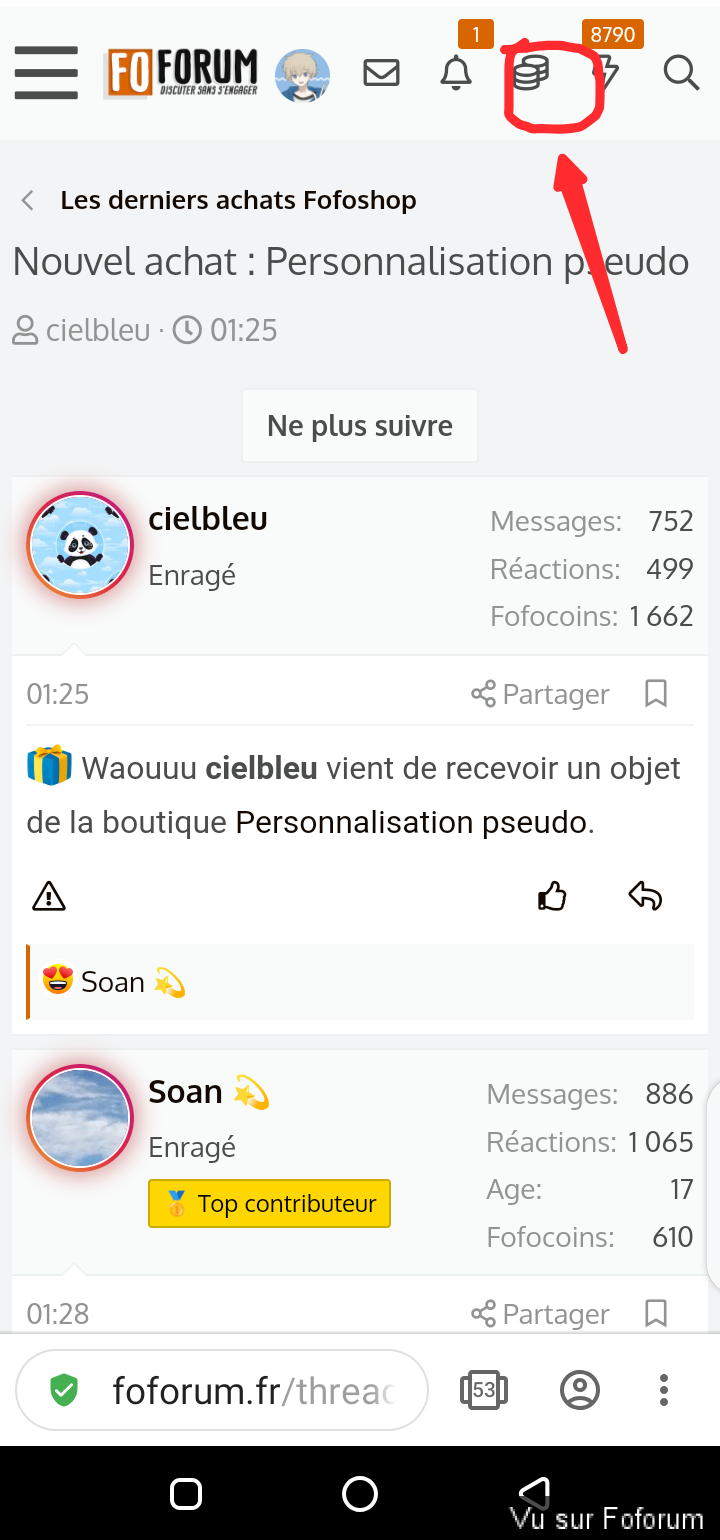Open the browser three-dot overflow menu
This screenshot has width=720, height=1540.
click(x=663, y=1390)
